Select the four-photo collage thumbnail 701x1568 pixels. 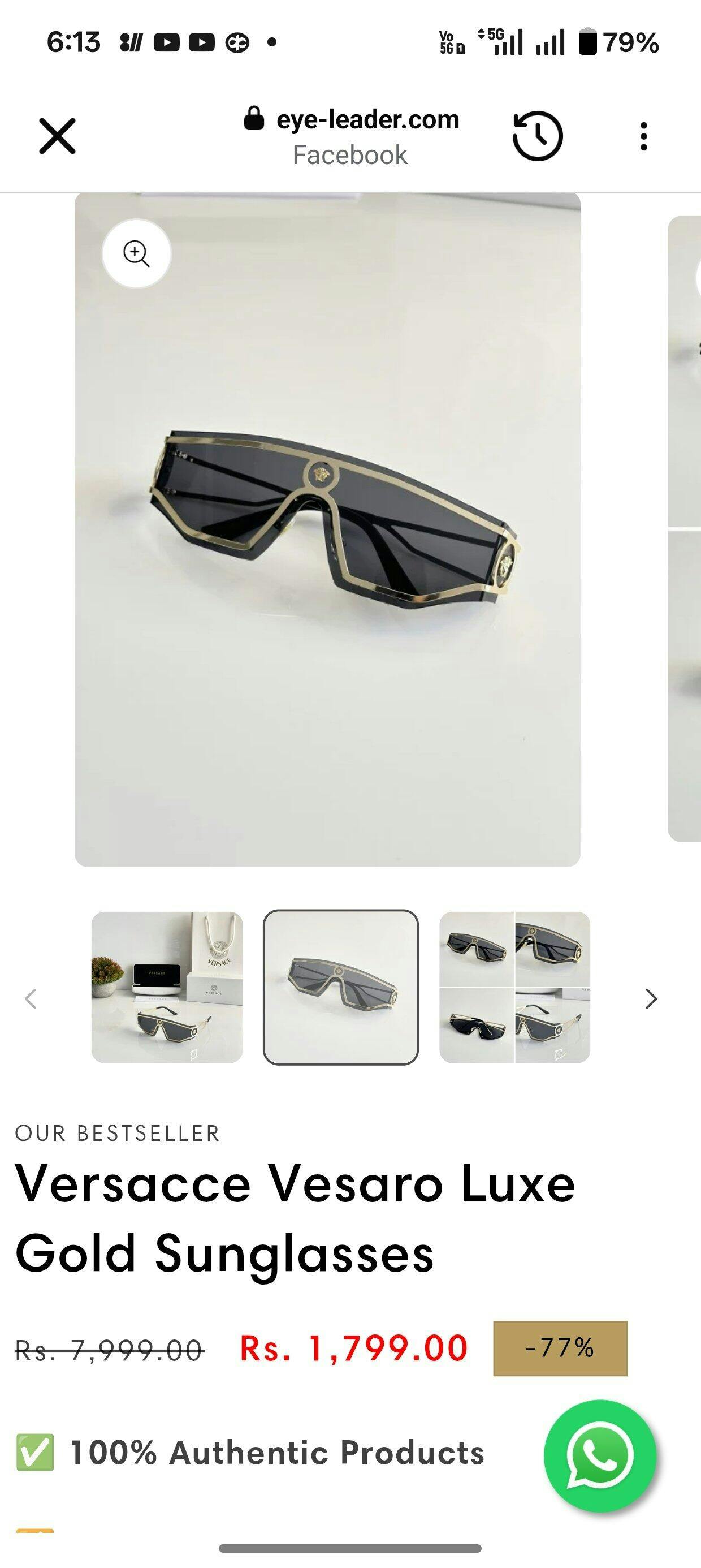(x=515, y=987)
